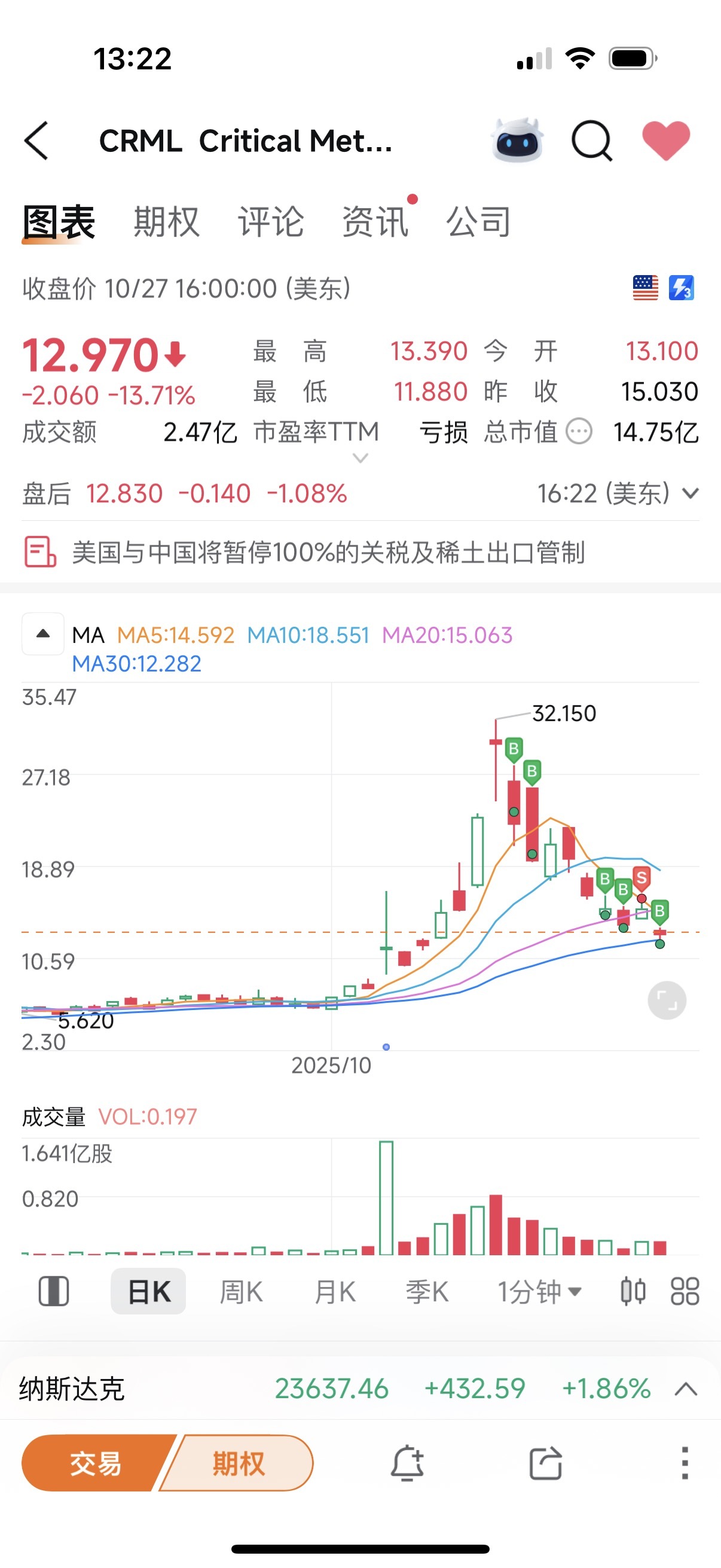The height and width of the screenshot is (1568, 721).
Task: Select the 周K chart period
Action: (x=241, y=1291)
